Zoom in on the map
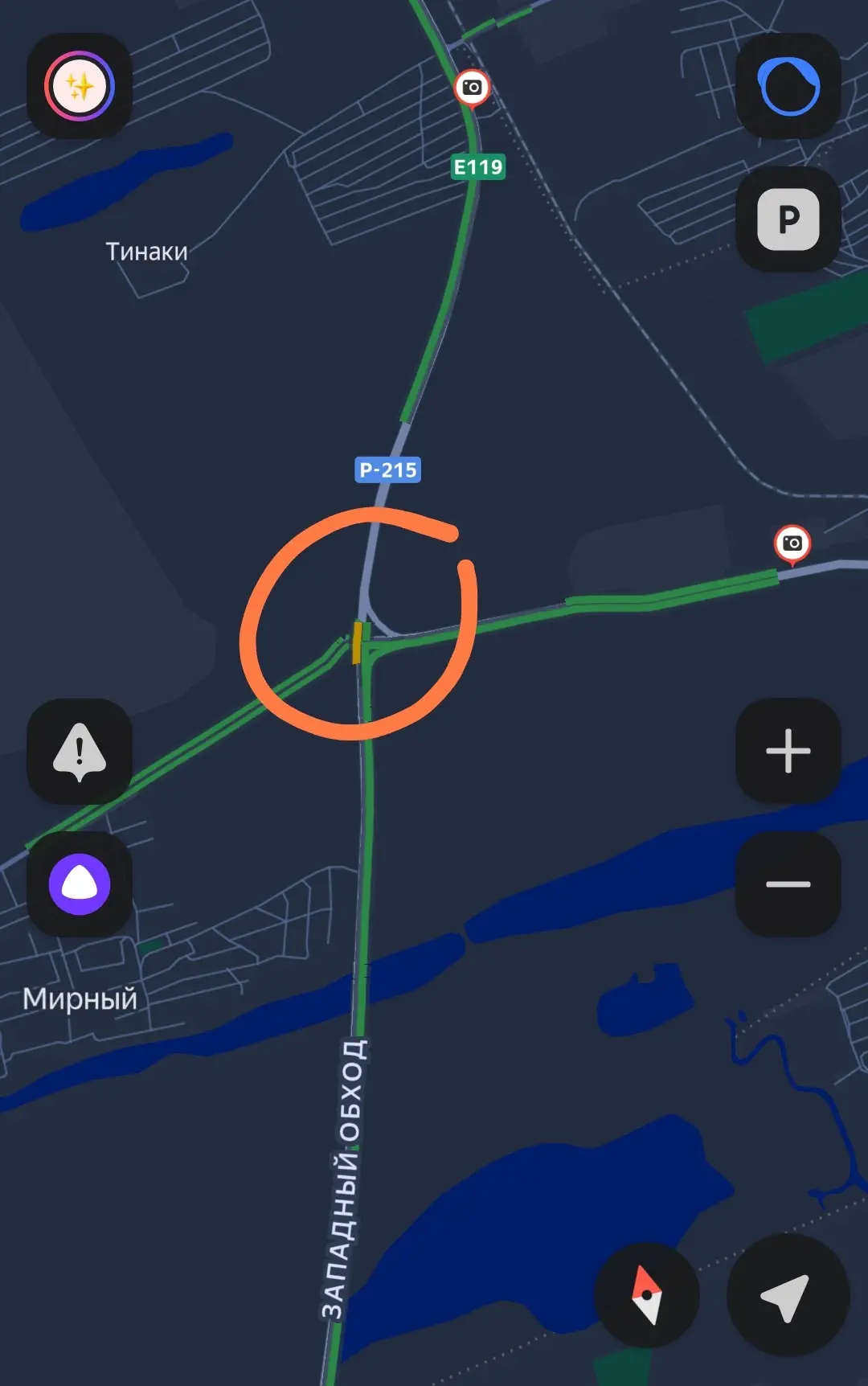868x1386 pixels. tap(788, 751)
